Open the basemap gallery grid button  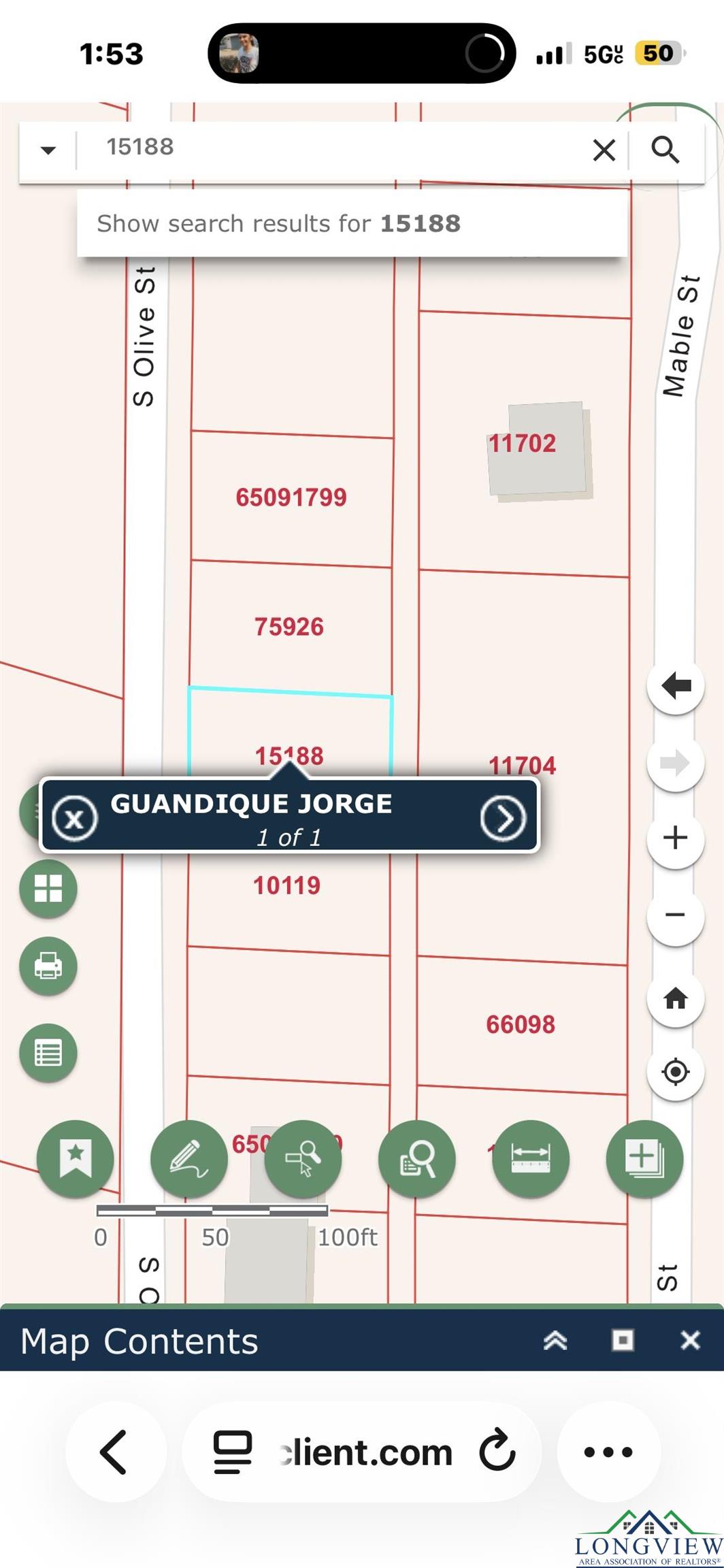point(48,889)
